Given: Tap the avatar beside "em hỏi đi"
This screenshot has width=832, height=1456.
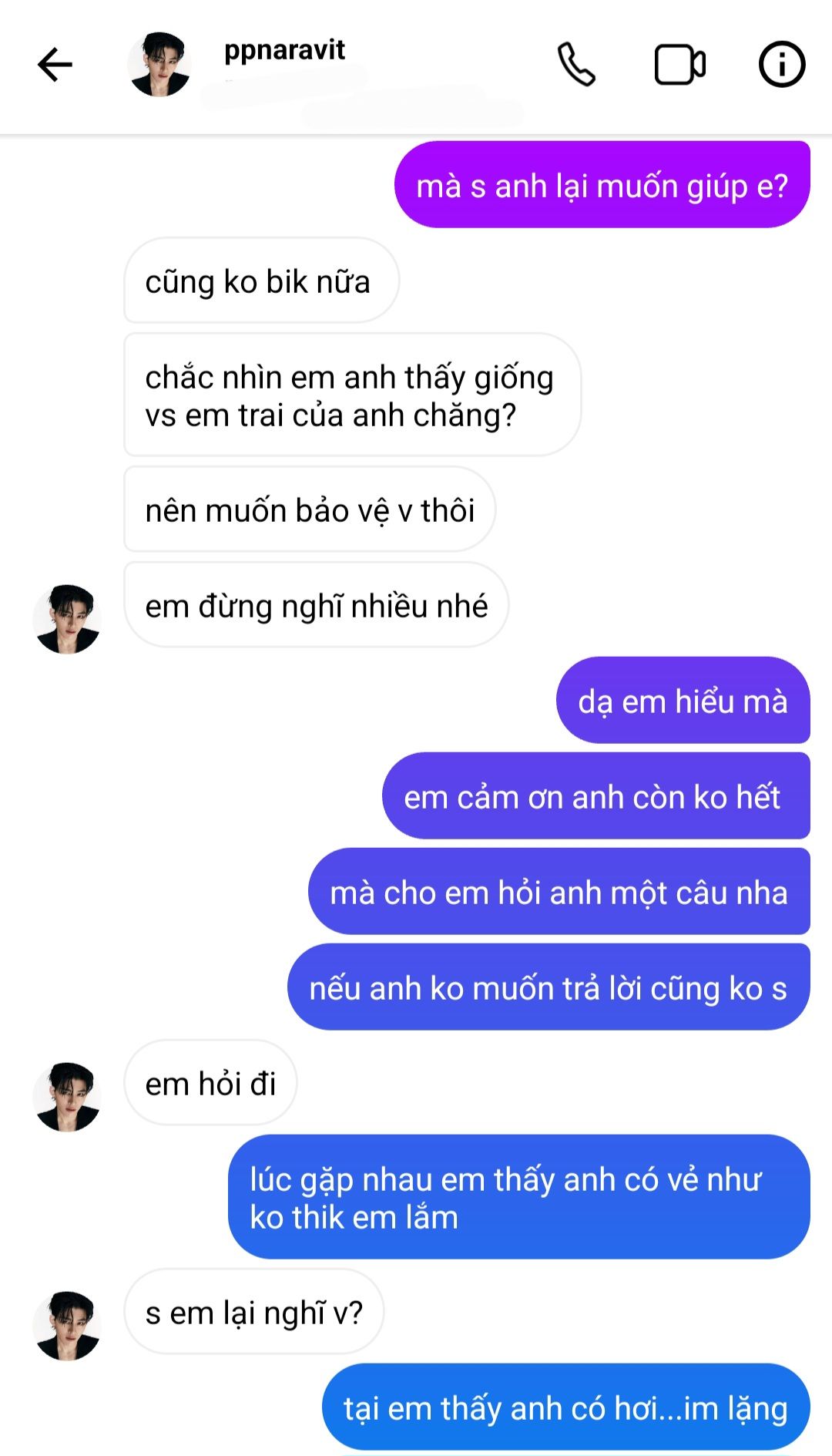Looking at the screenshot, I should [67, 1096].
